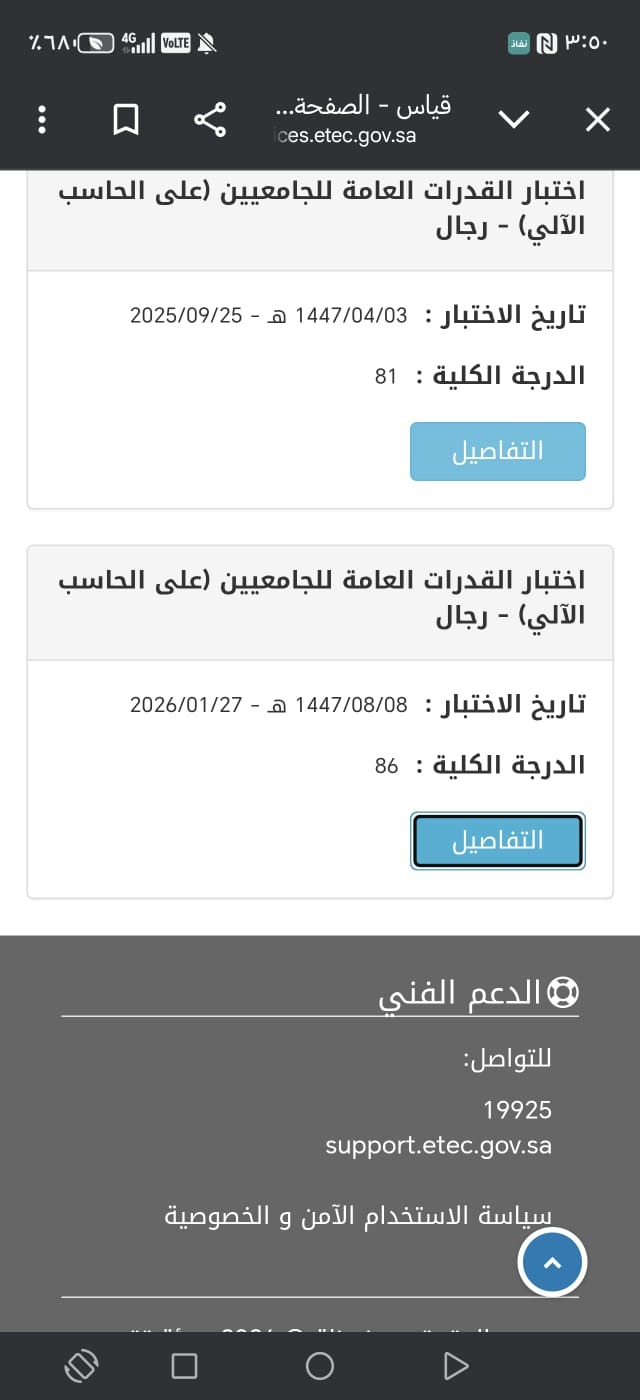
Task: Open the browser overflow menu
Action: point(42,121)
